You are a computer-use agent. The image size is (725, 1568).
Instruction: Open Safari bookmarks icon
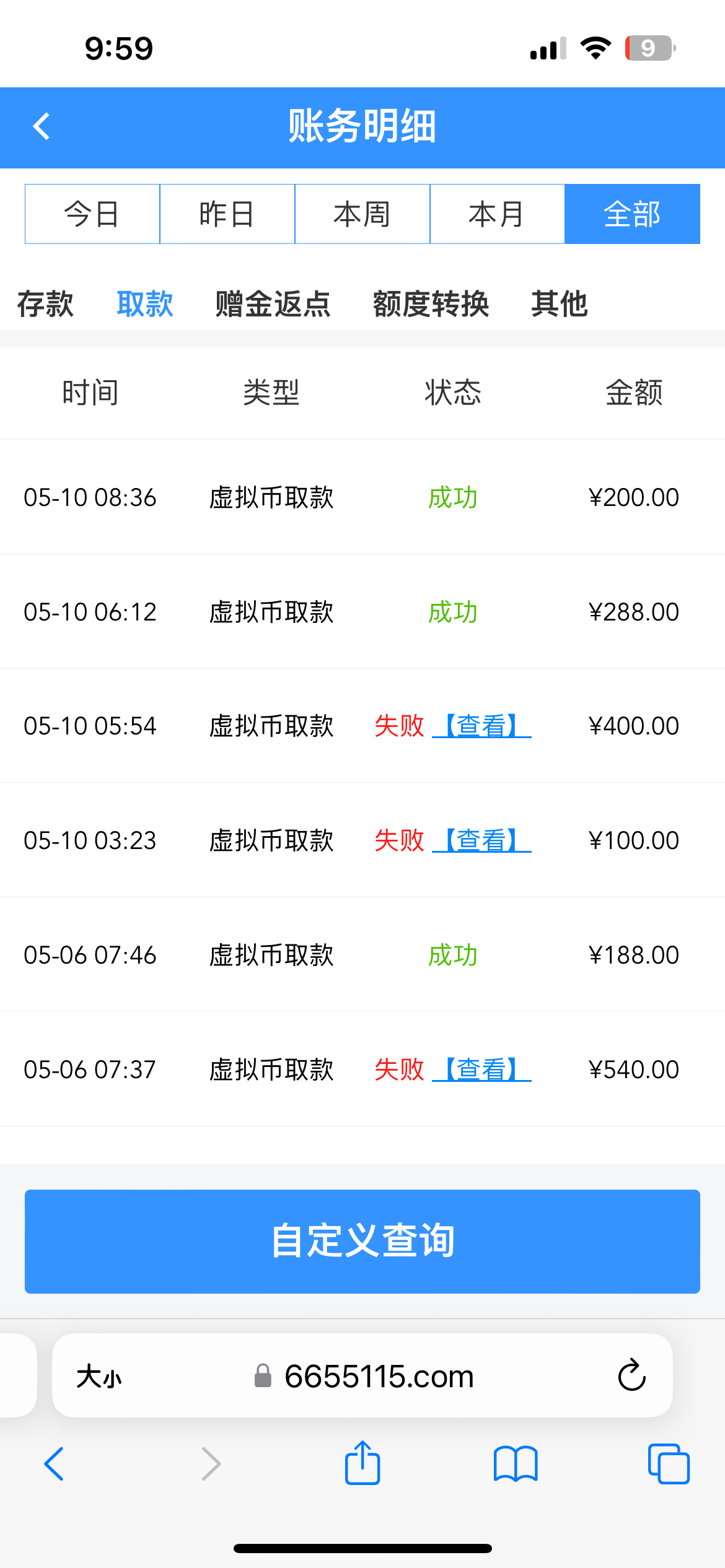point(516,1463)
